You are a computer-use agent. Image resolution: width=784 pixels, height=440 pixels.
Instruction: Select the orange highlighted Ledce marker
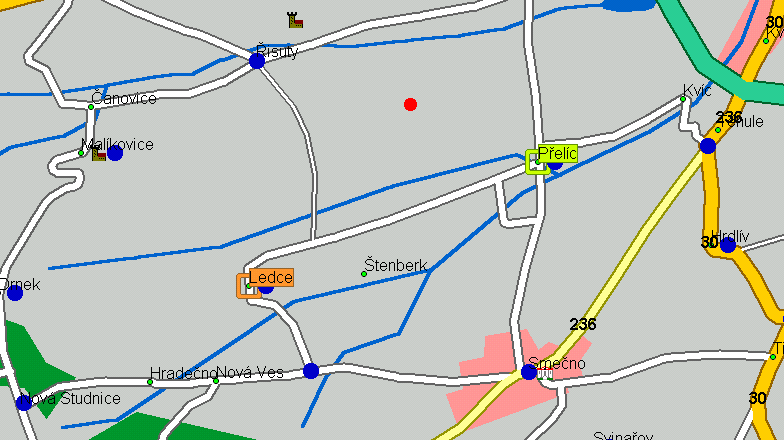(249, 285)
